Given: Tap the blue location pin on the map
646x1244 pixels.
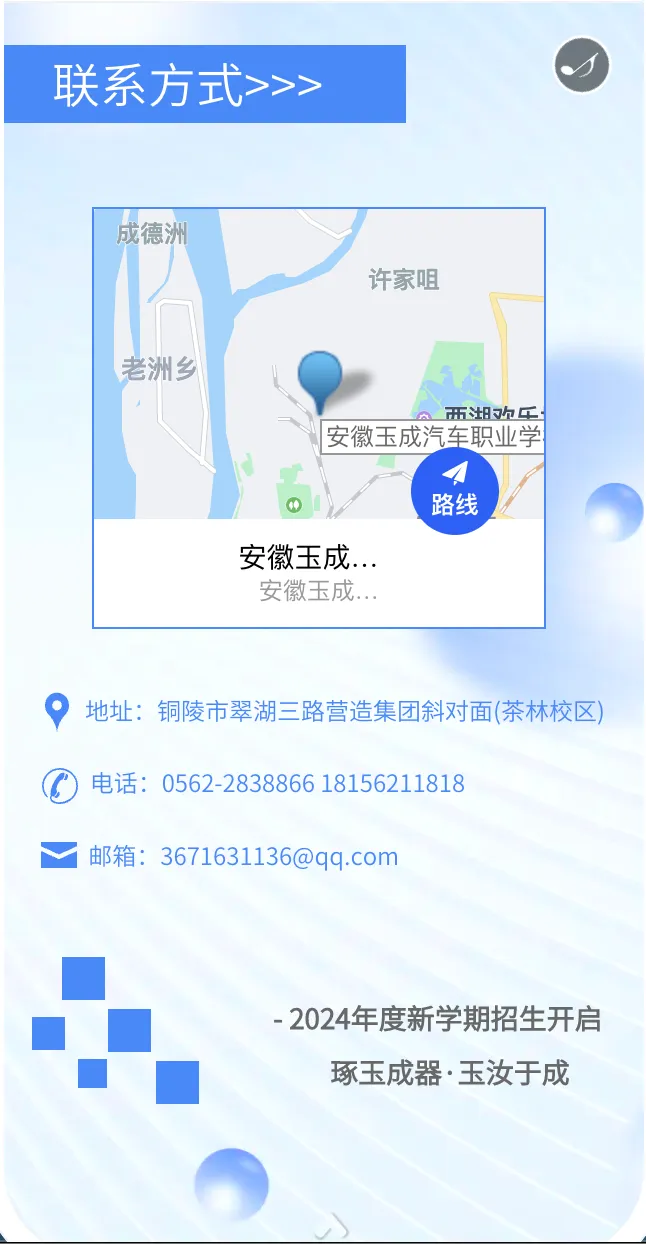Looking at the screenshot, I should click(x=320, y=377).
